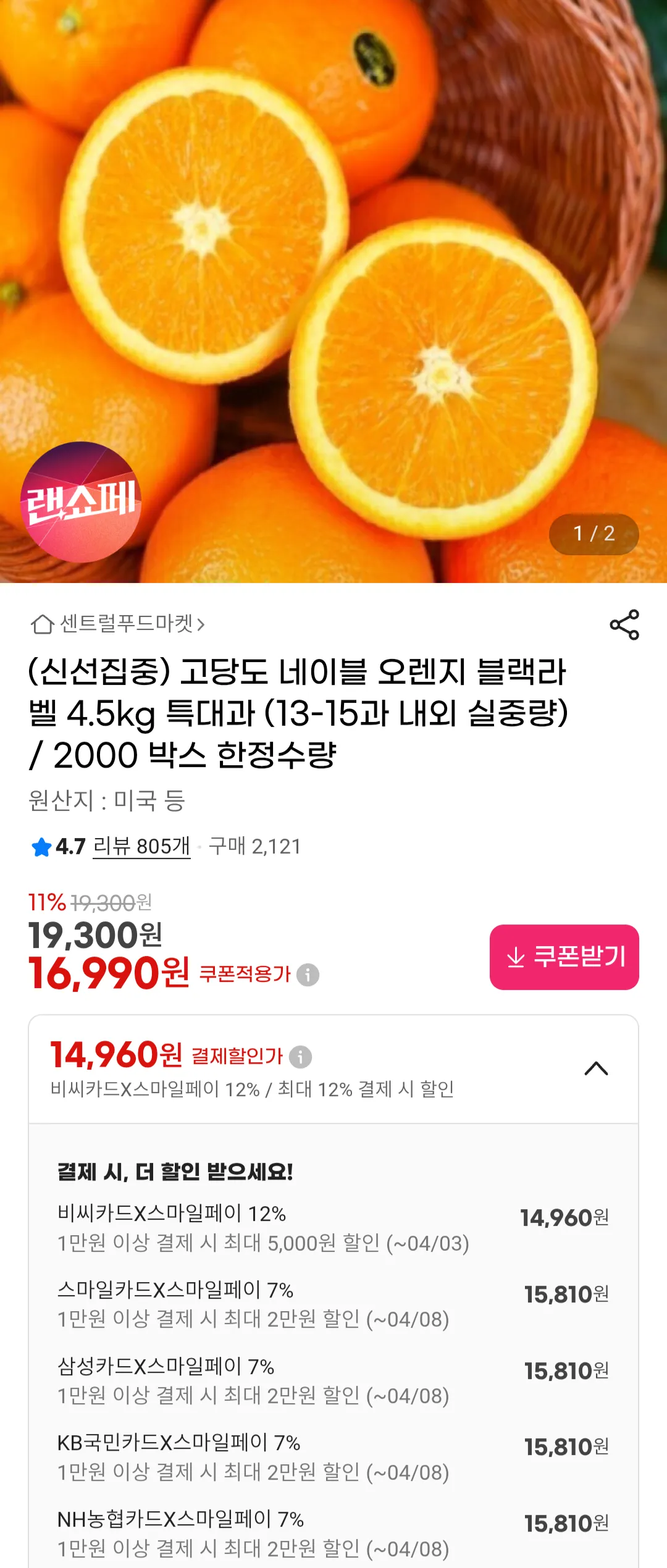This screenshot has width=667, height=1568.
Task: Open the 리뷰 805개 reviews link
Action: pyautogui.click(x=141, y=846)
